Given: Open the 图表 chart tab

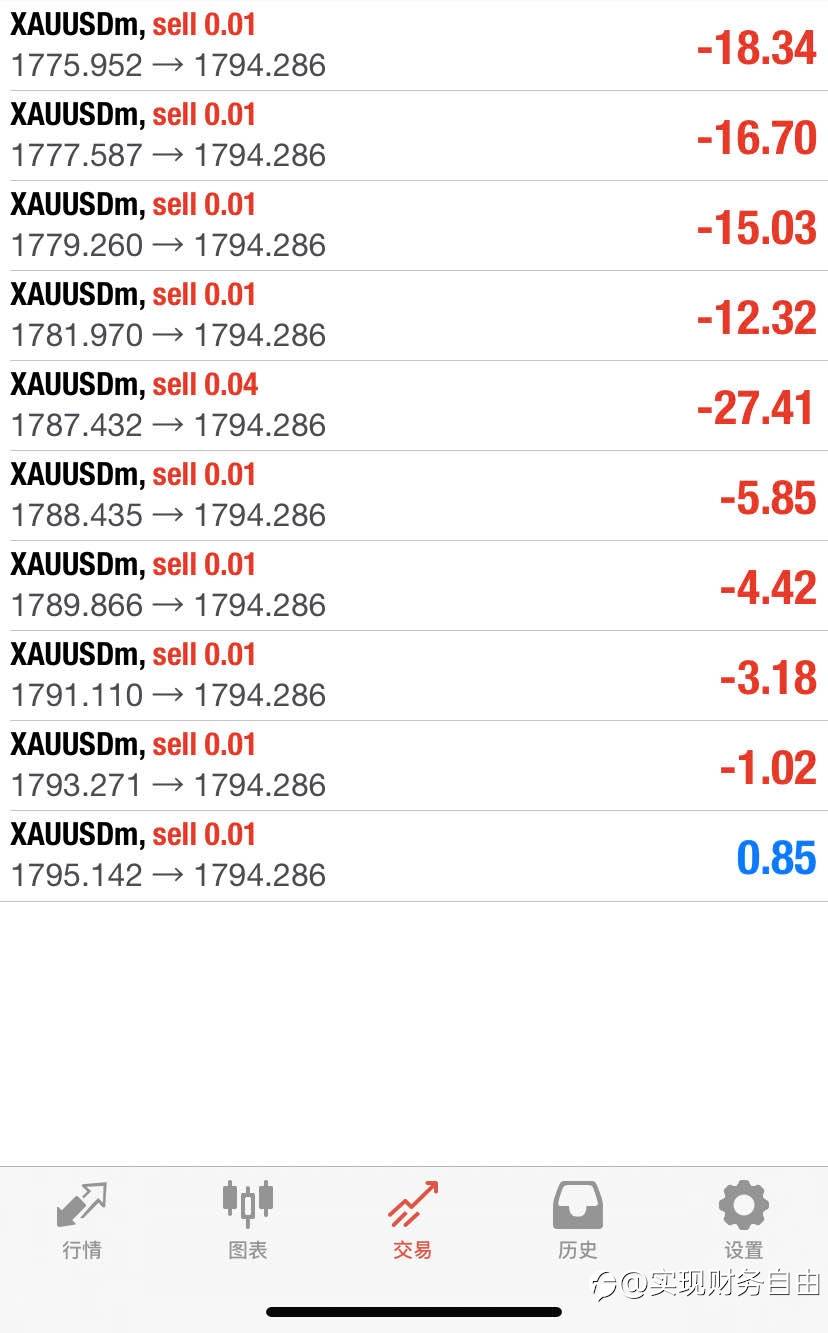Looking at the screenshot, I should [x=247, y=1220].
